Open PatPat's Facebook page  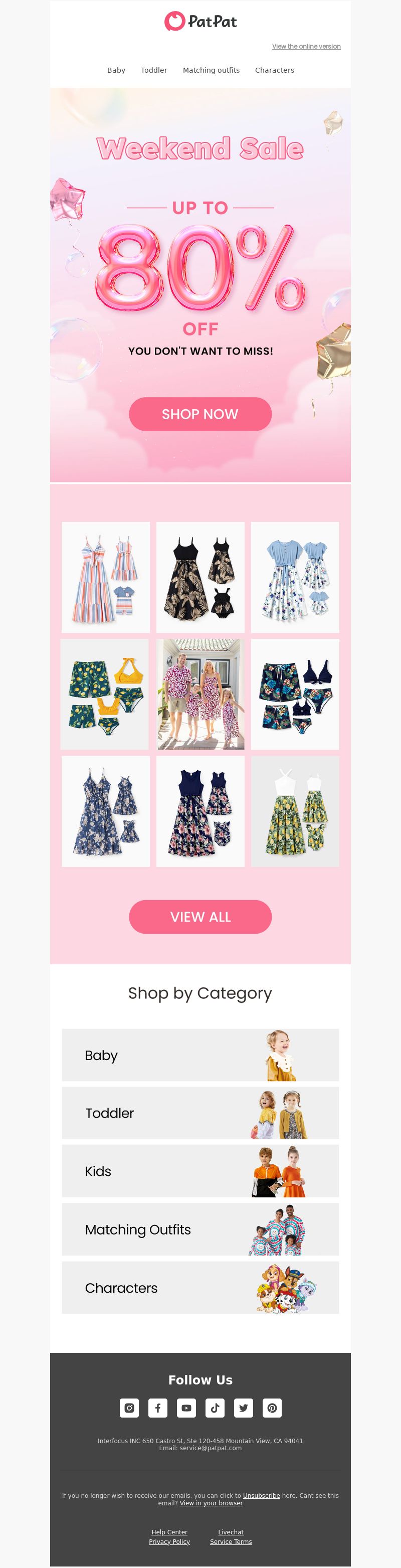(x=157, y=1408)
